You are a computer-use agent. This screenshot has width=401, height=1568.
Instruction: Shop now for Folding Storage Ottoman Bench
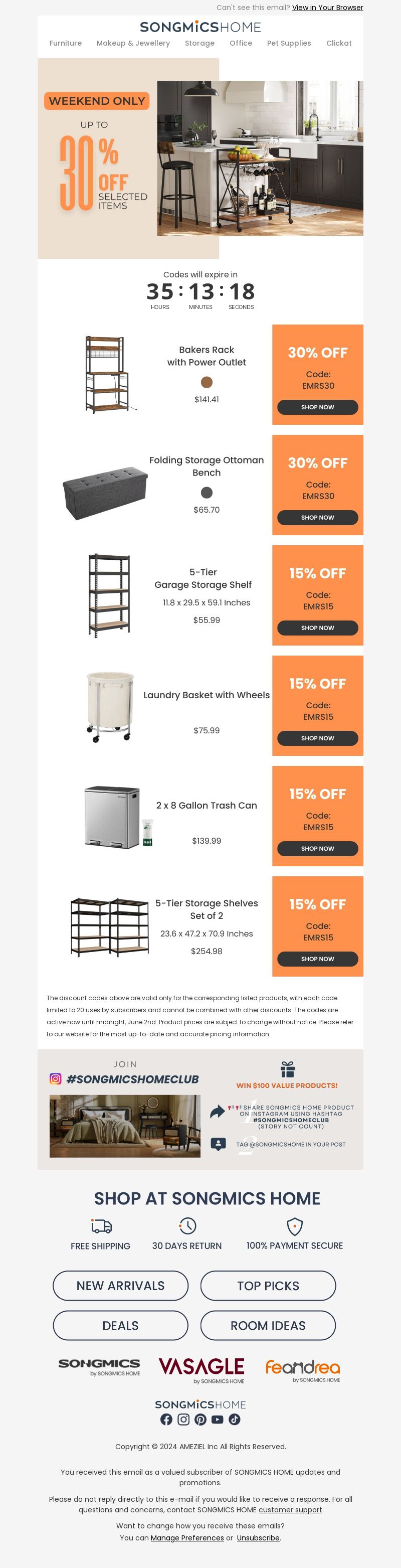[x=318, y=517]
